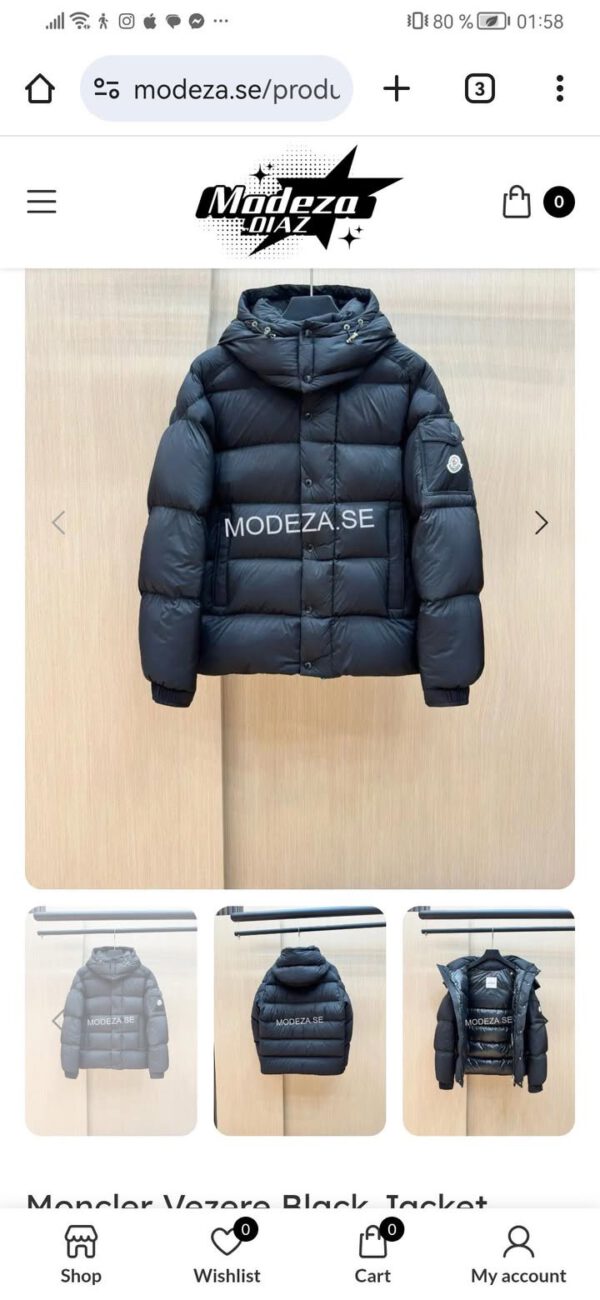The width and height of the screenshot is (600, 1300).
Task: Open a new browser tab
Action: coord(397,89)
